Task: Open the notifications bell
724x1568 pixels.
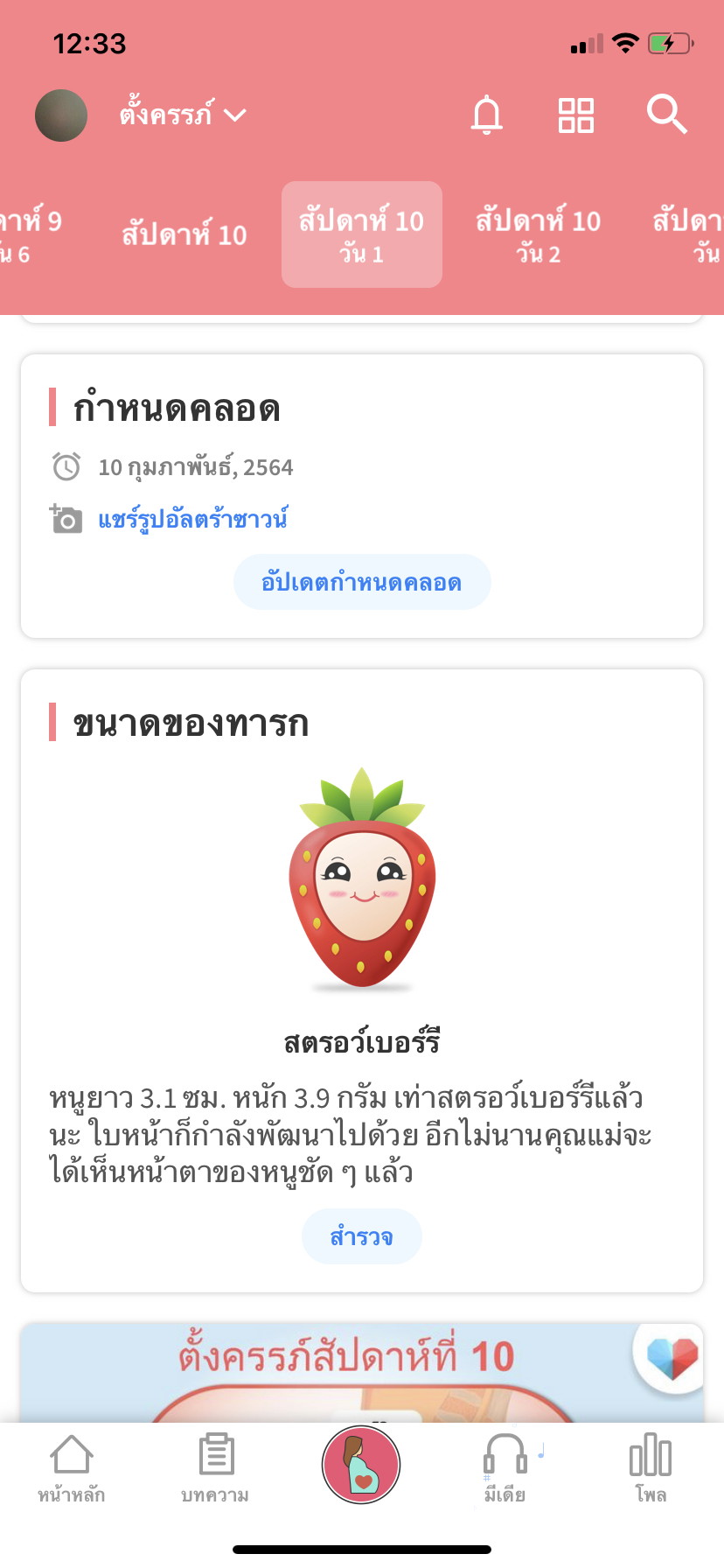Action: coord(487,115)
